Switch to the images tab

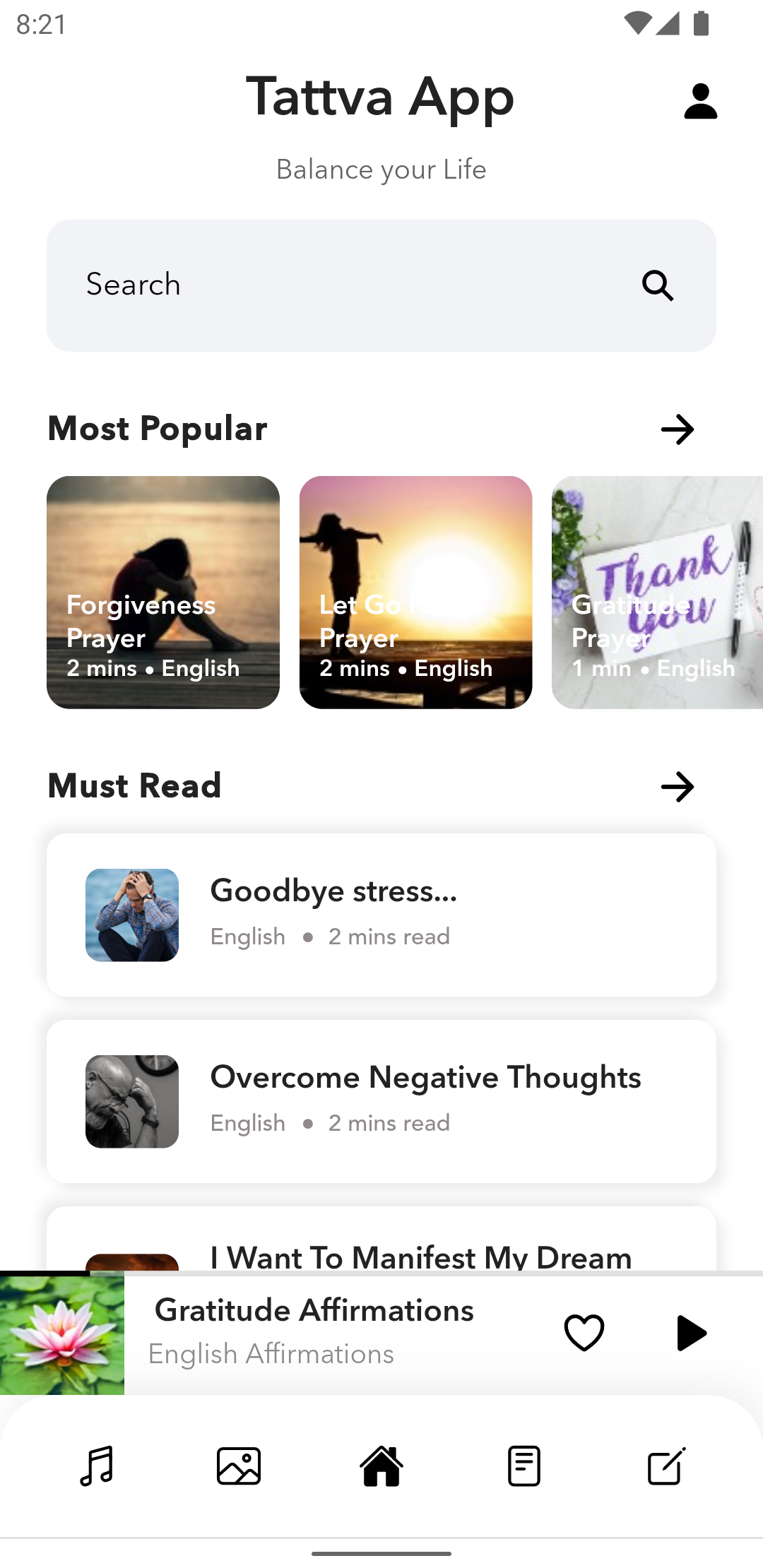tap(239, 1466)
